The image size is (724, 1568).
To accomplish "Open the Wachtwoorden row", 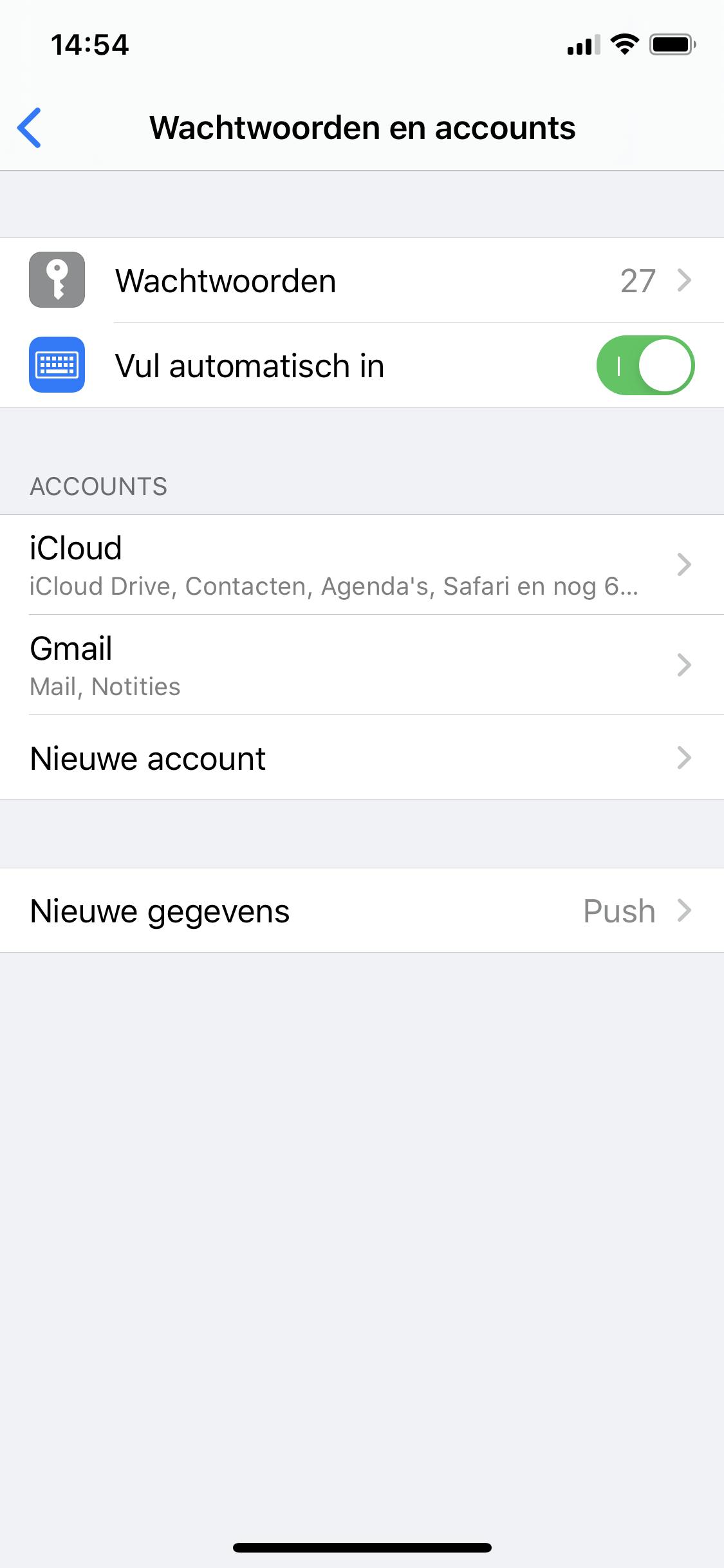I will [x=362, y=281].
